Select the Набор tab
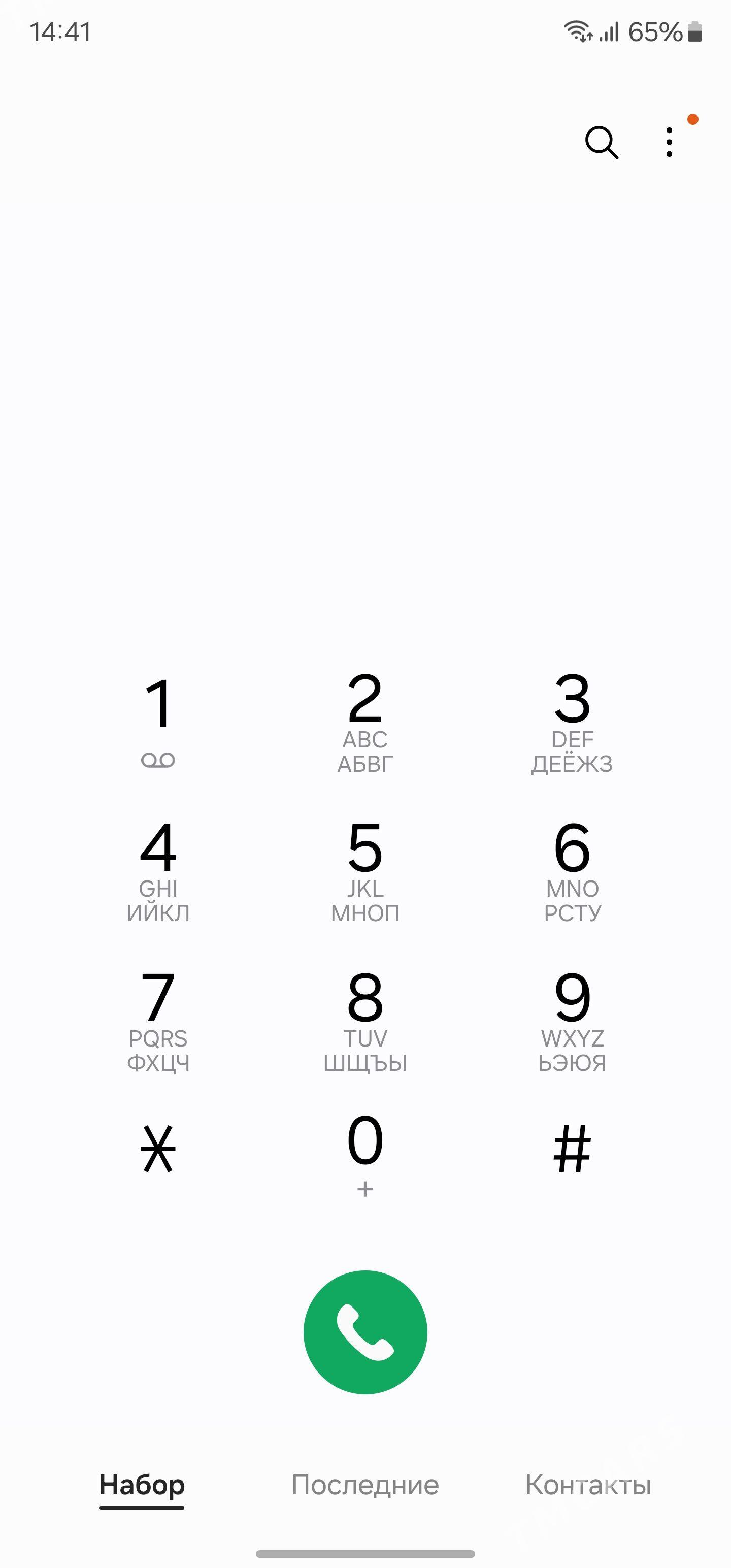Viewport: 731px width, 1568px height. (142, 1485)
